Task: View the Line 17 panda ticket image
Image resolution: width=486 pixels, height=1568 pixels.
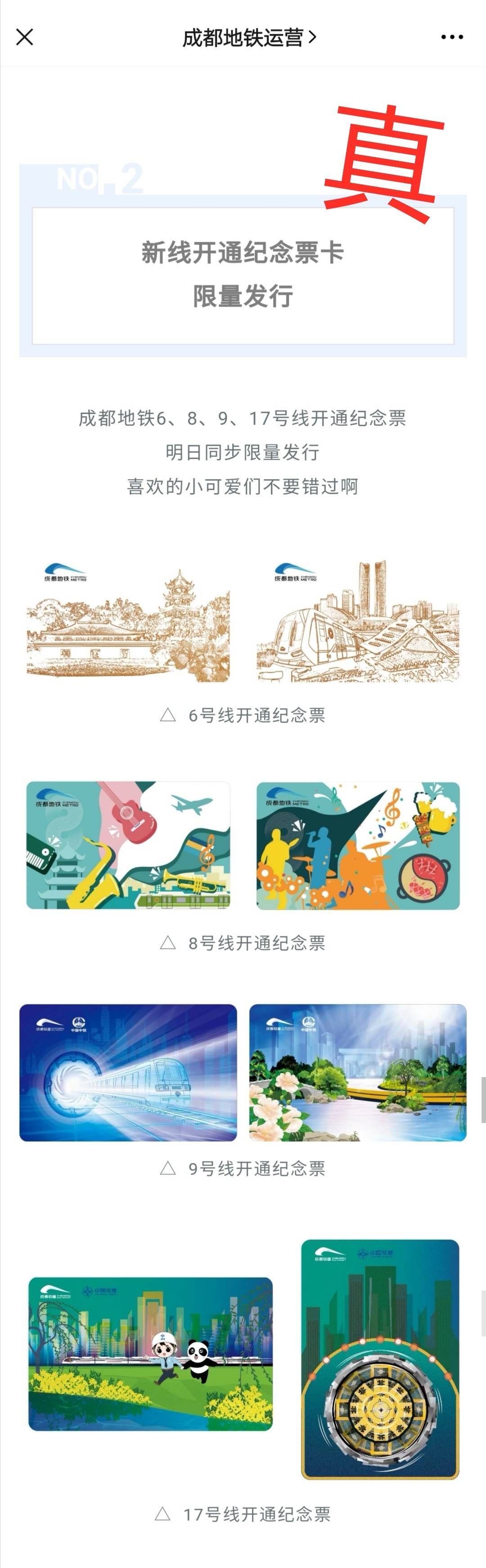Action: [x=150, y=1353]
